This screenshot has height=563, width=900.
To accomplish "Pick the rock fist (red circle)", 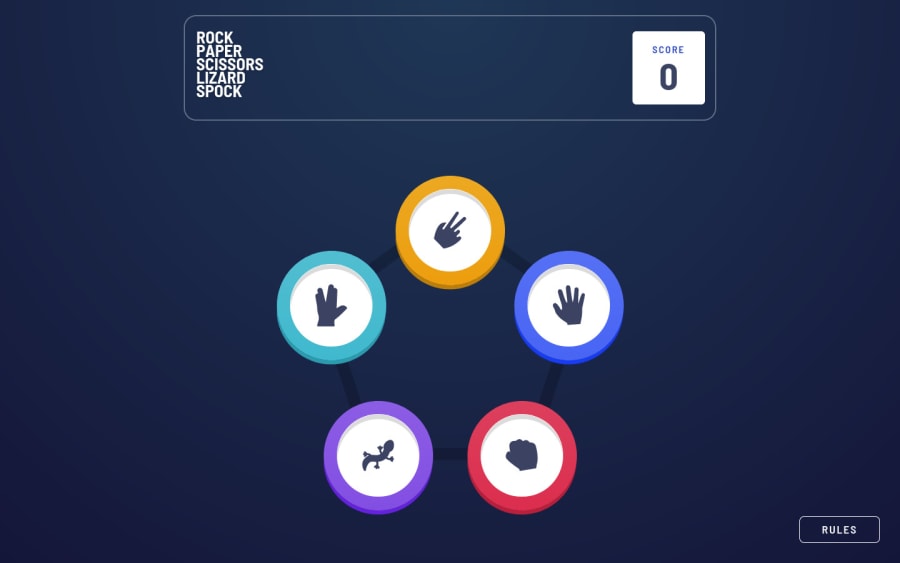I will (522, 455).
